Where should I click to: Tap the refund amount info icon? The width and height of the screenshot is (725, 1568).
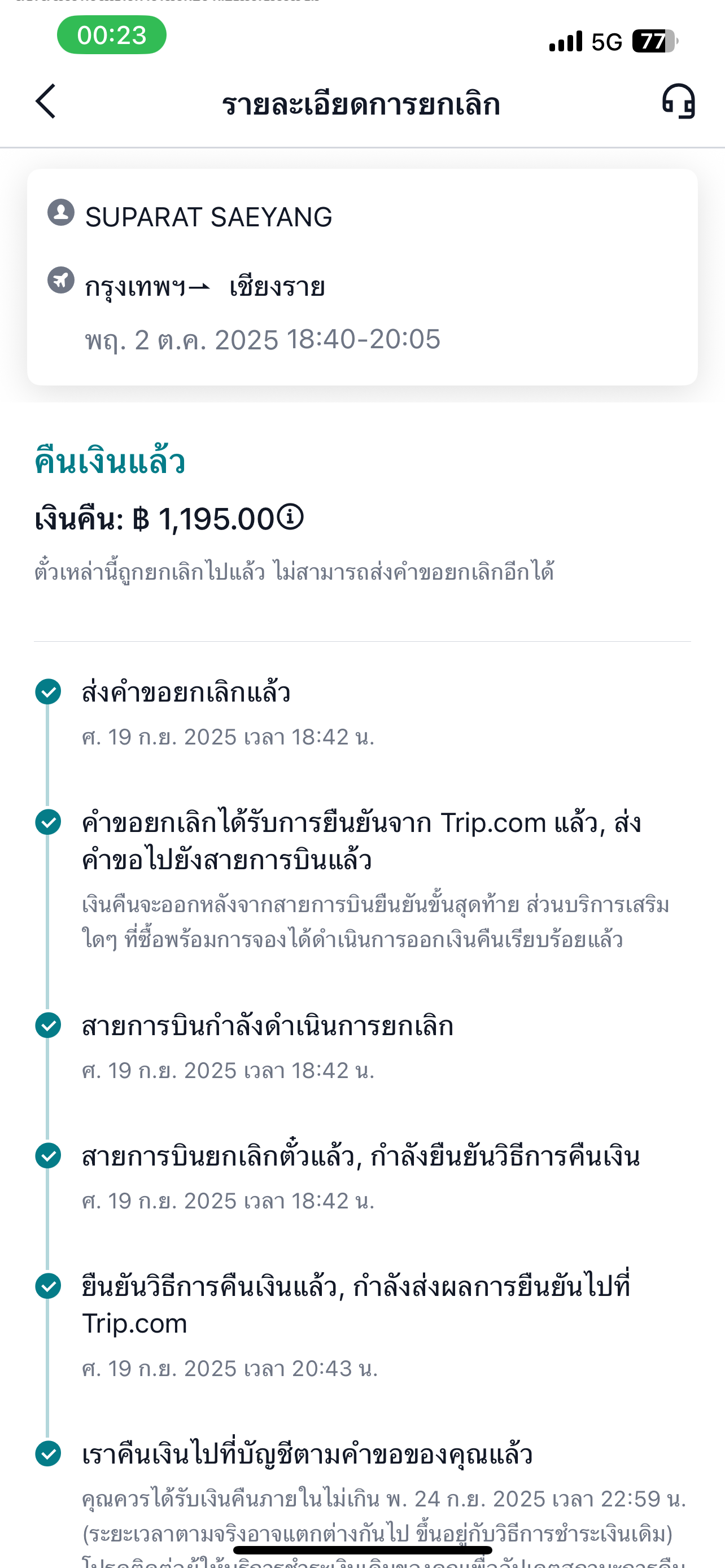click(x=290, y=518)
